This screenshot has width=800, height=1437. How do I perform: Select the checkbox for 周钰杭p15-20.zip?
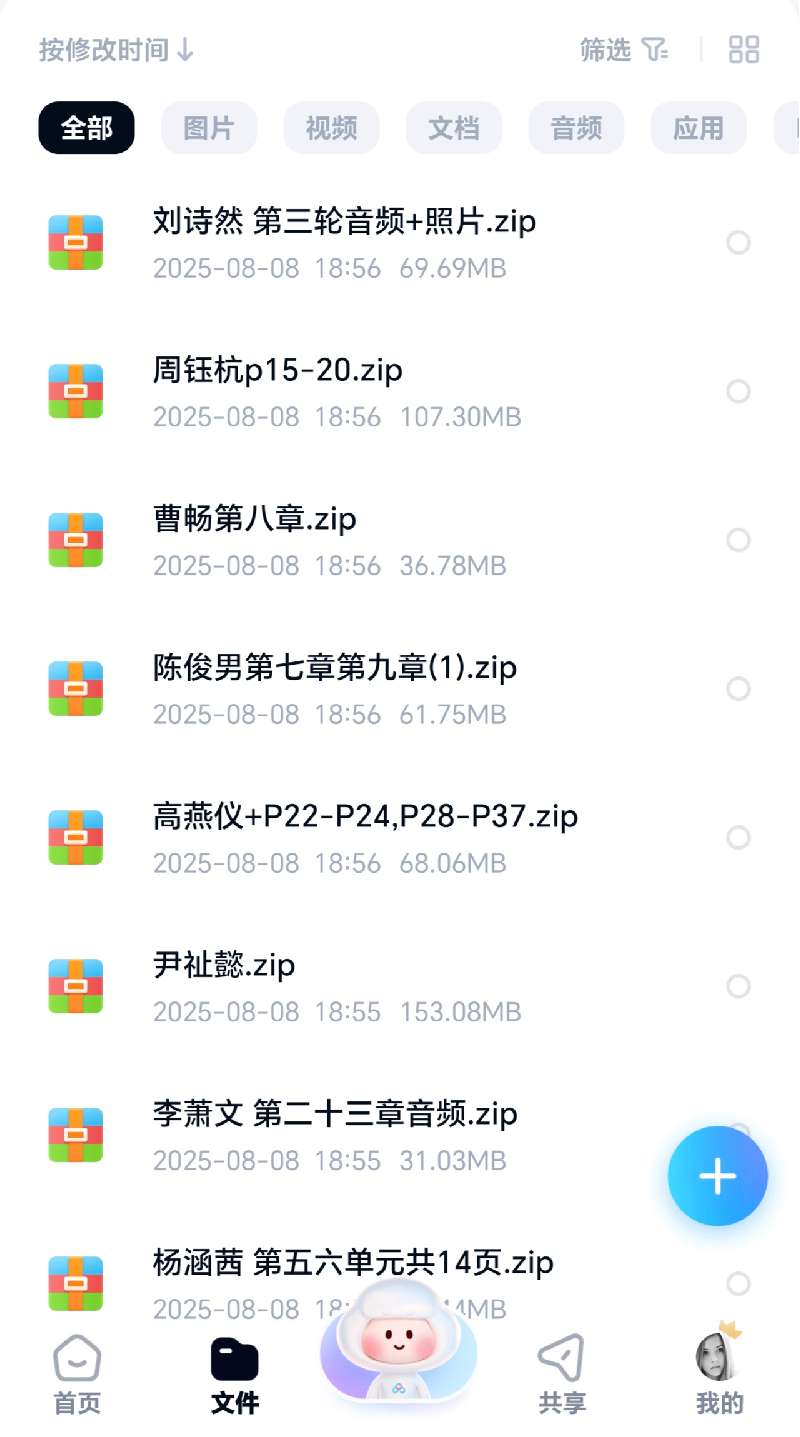tap(738, 391)
